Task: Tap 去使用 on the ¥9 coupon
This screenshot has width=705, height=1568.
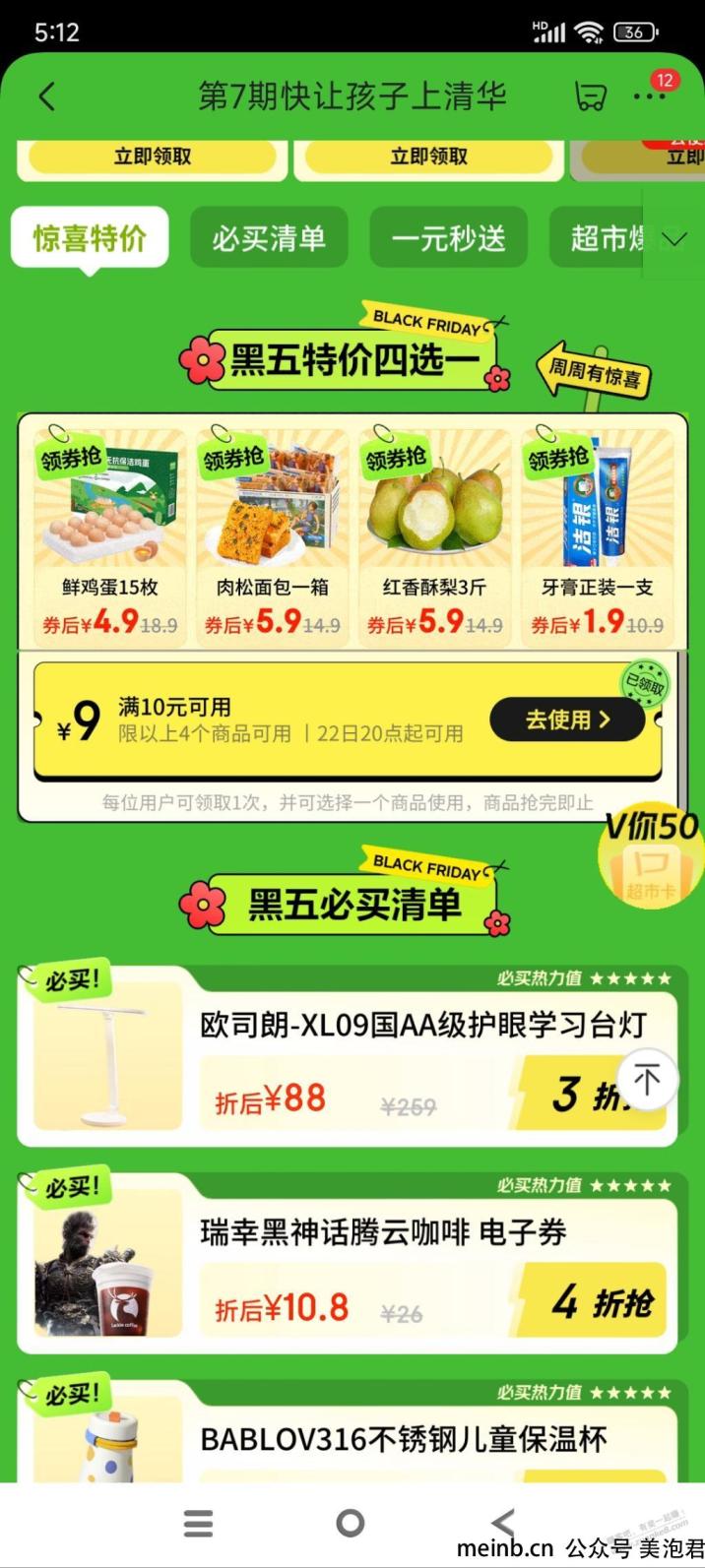Action: (x=567, y=720)
